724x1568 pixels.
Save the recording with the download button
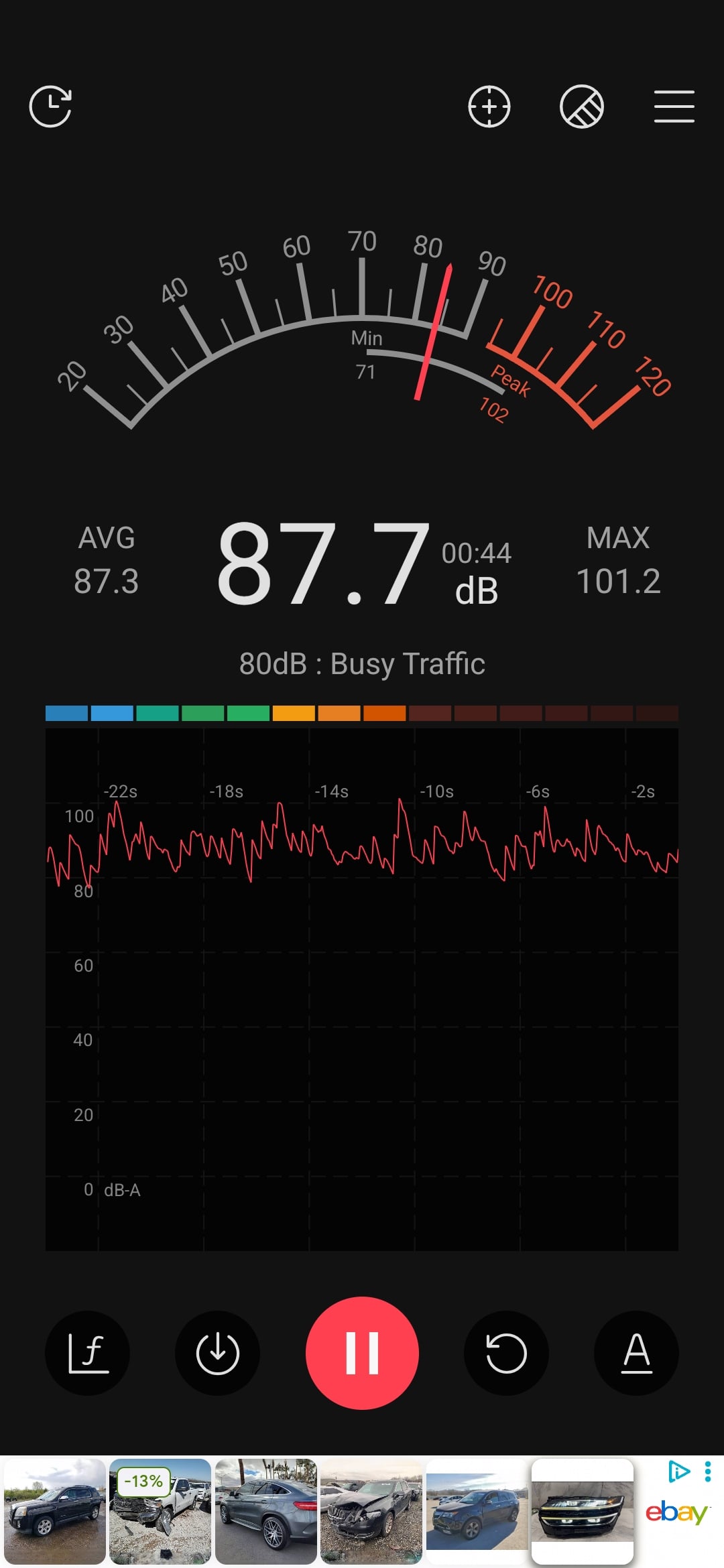[217, 1353]
